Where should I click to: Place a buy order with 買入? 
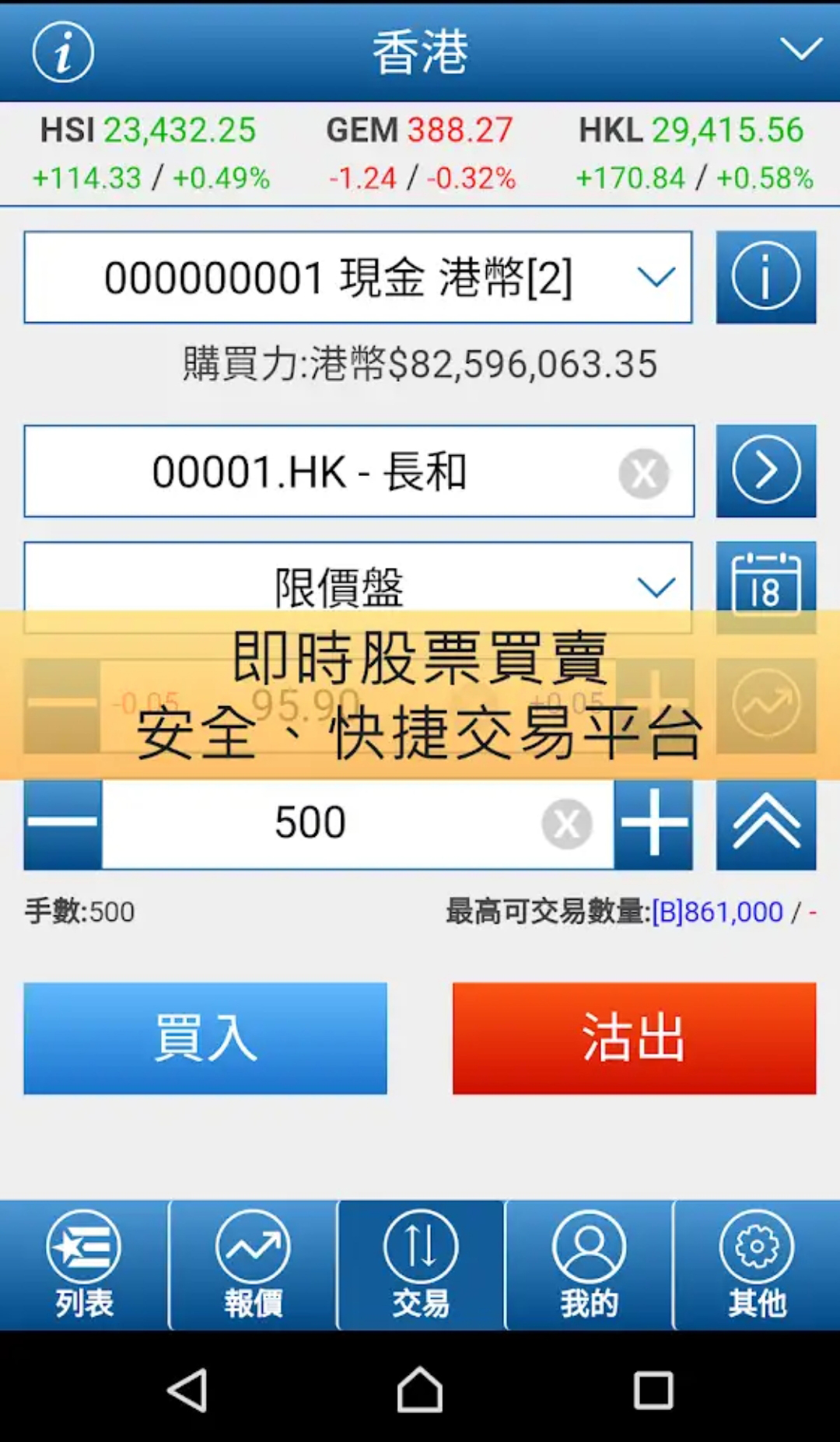(x=205, y=1038)
